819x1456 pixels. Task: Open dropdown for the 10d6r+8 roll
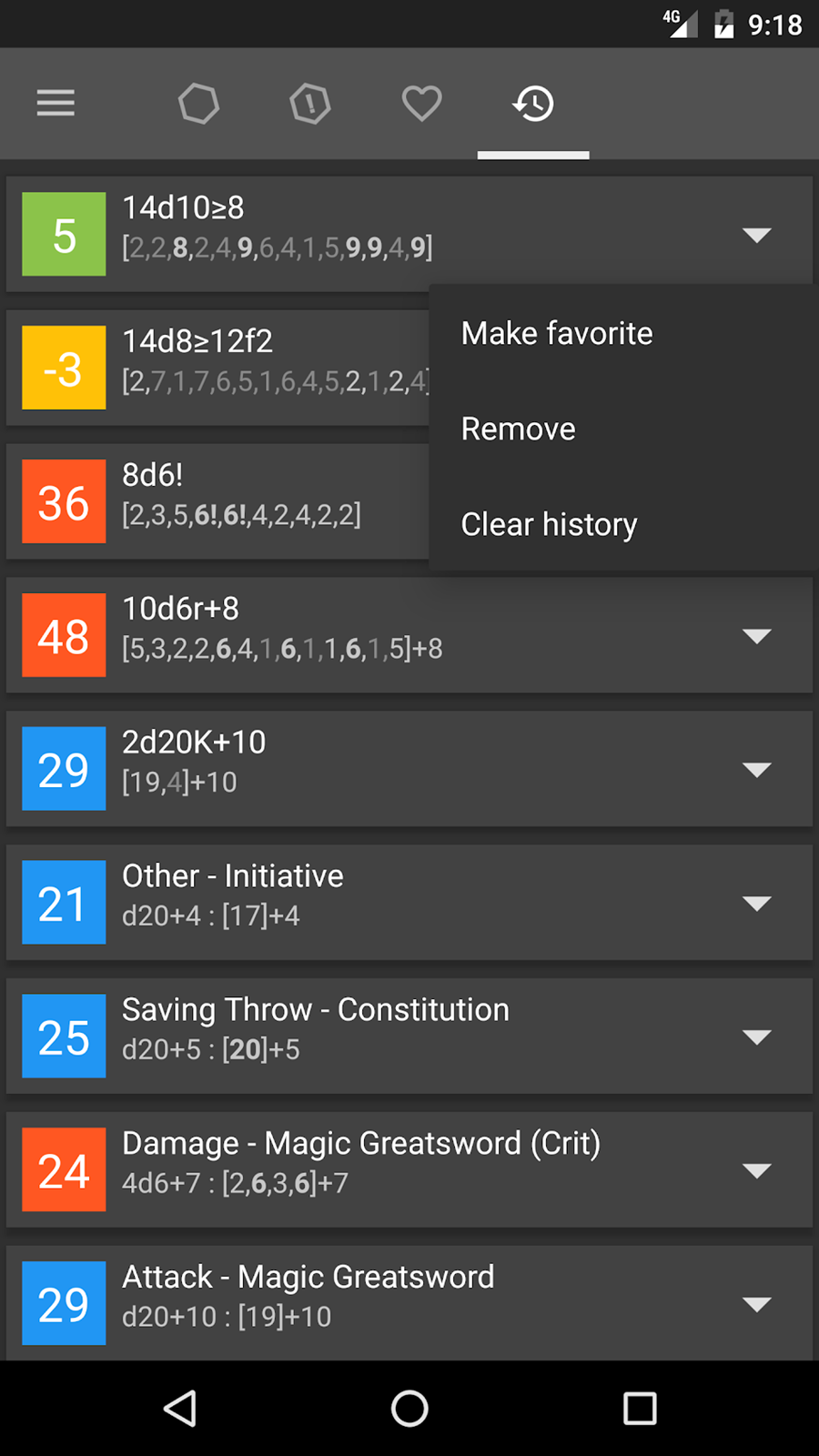757,635
